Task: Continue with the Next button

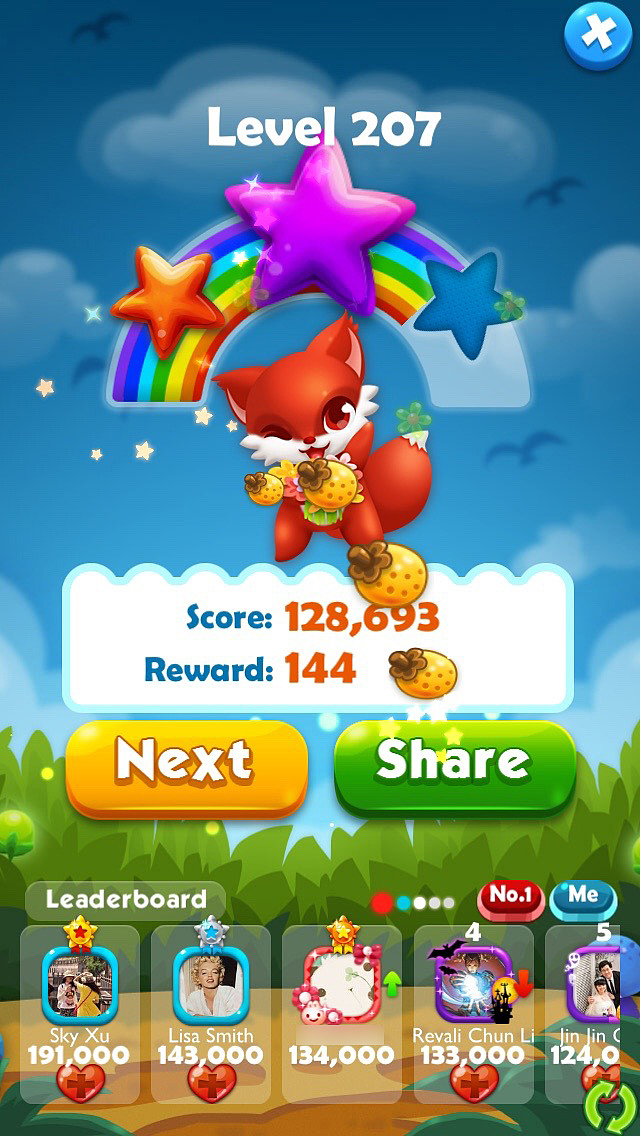Action: click(x=186, y=768)
